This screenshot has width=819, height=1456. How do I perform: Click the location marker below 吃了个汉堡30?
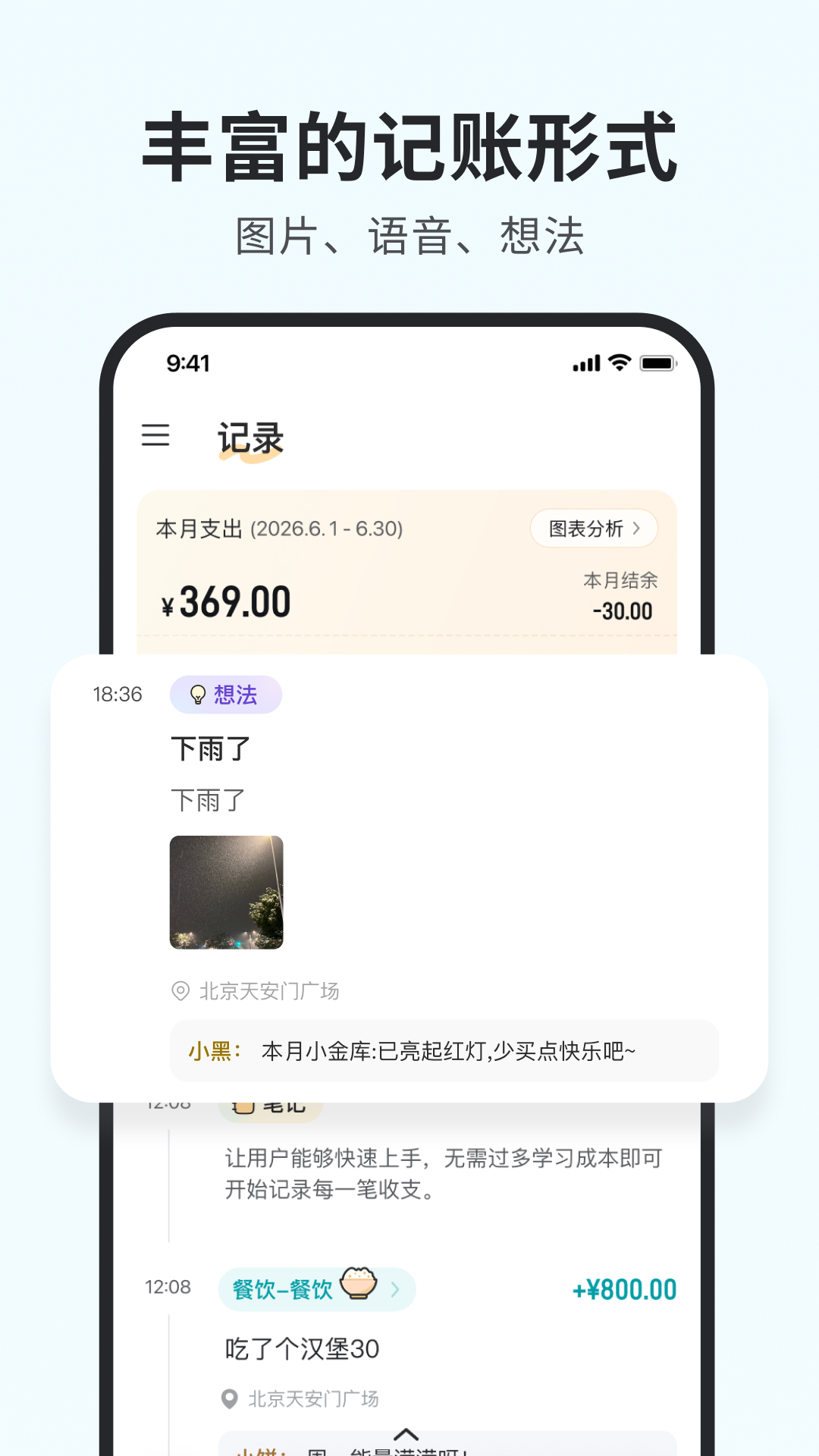point(231,1398)
